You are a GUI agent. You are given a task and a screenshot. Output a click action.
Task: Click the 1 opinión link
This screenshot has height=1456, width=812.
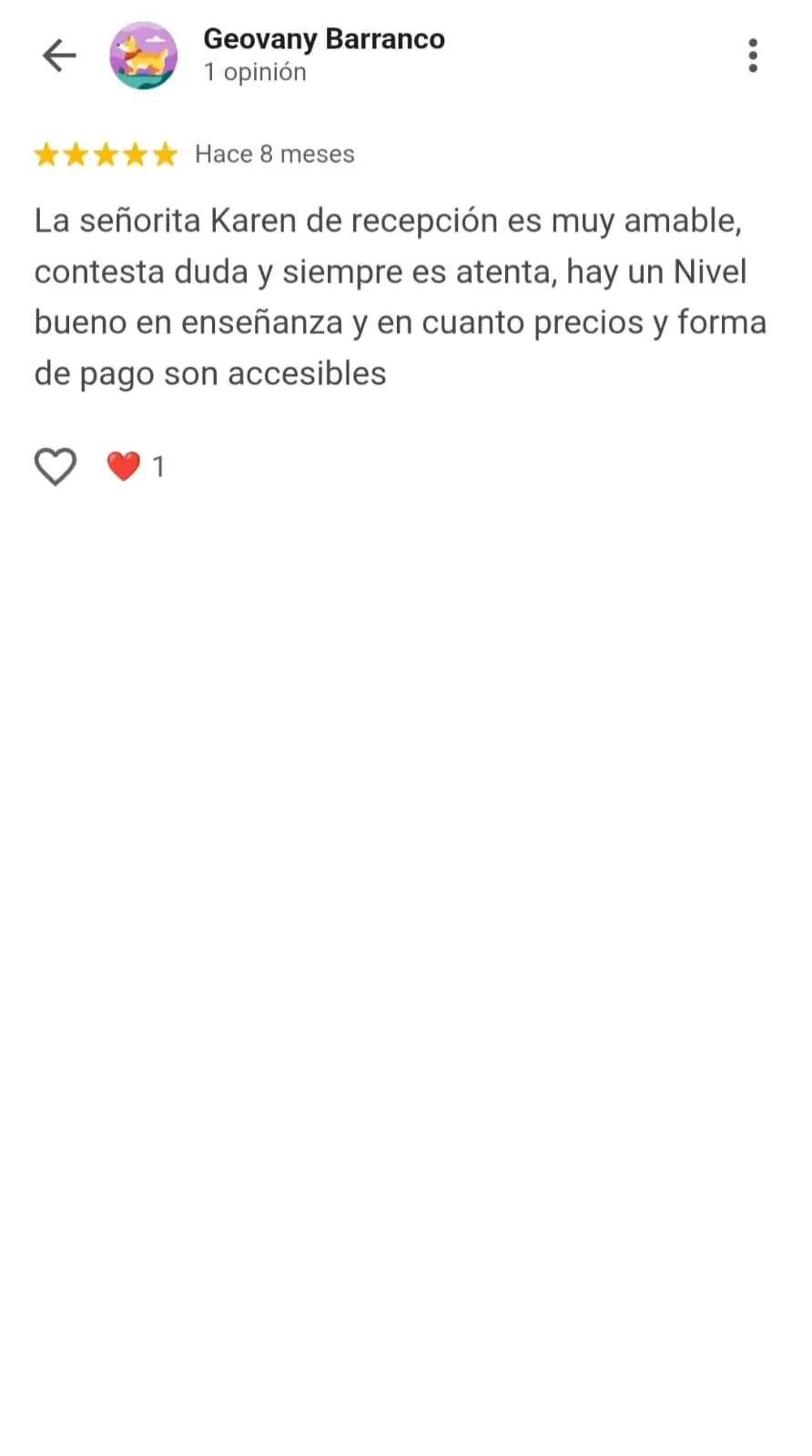256,72
